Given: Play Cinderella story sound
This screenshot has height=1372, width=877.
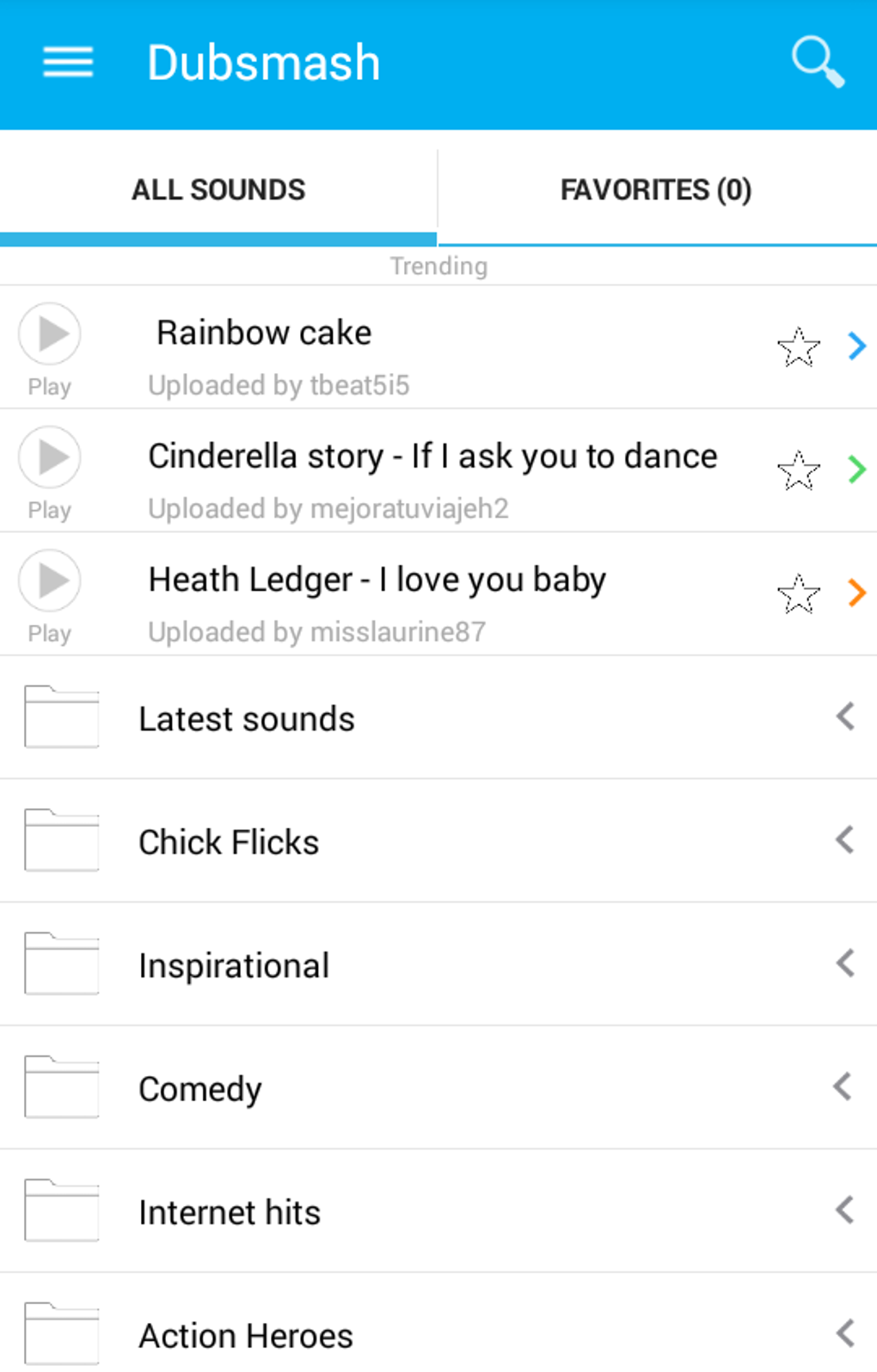Looking at the screenshot, I should pos(50,458).
